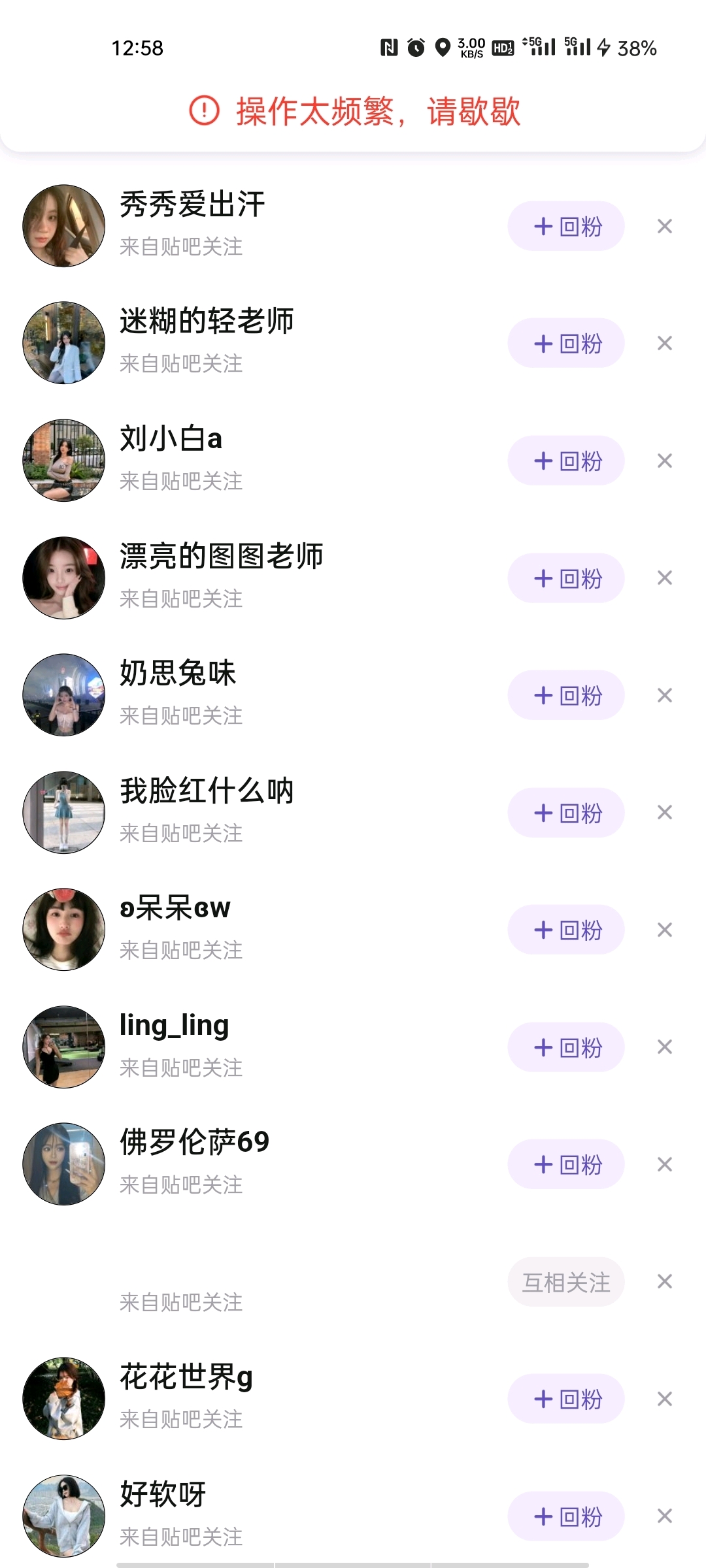Follow back 佛罗伦萨69
This screenshot has width=706, height=1568.
tap(566, 1164)
